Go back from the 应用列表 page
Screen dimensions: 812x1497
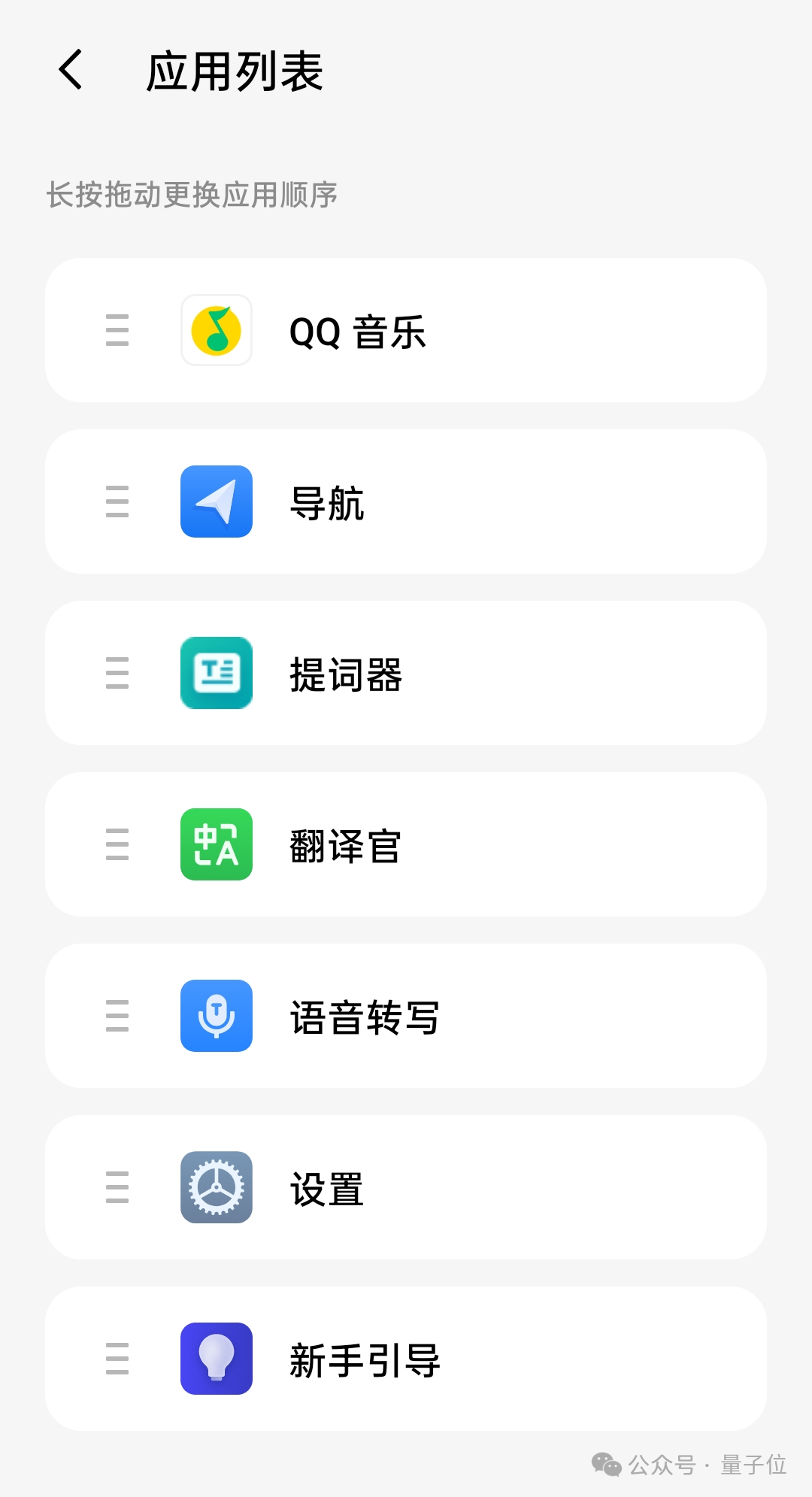click(x=71, y=70)
